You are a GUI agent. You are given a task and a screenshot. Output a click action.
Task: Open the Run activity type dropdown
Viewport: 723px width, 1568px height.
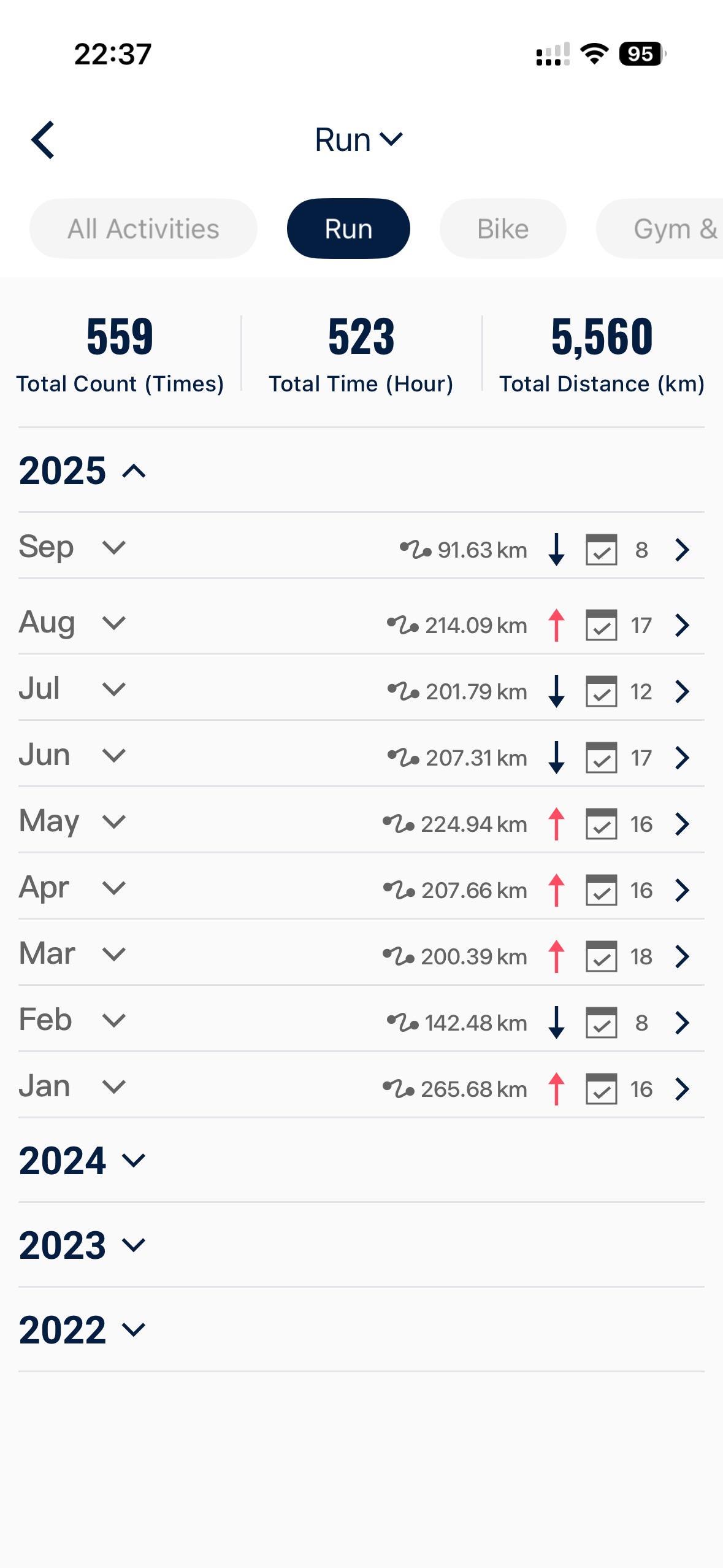359,140
